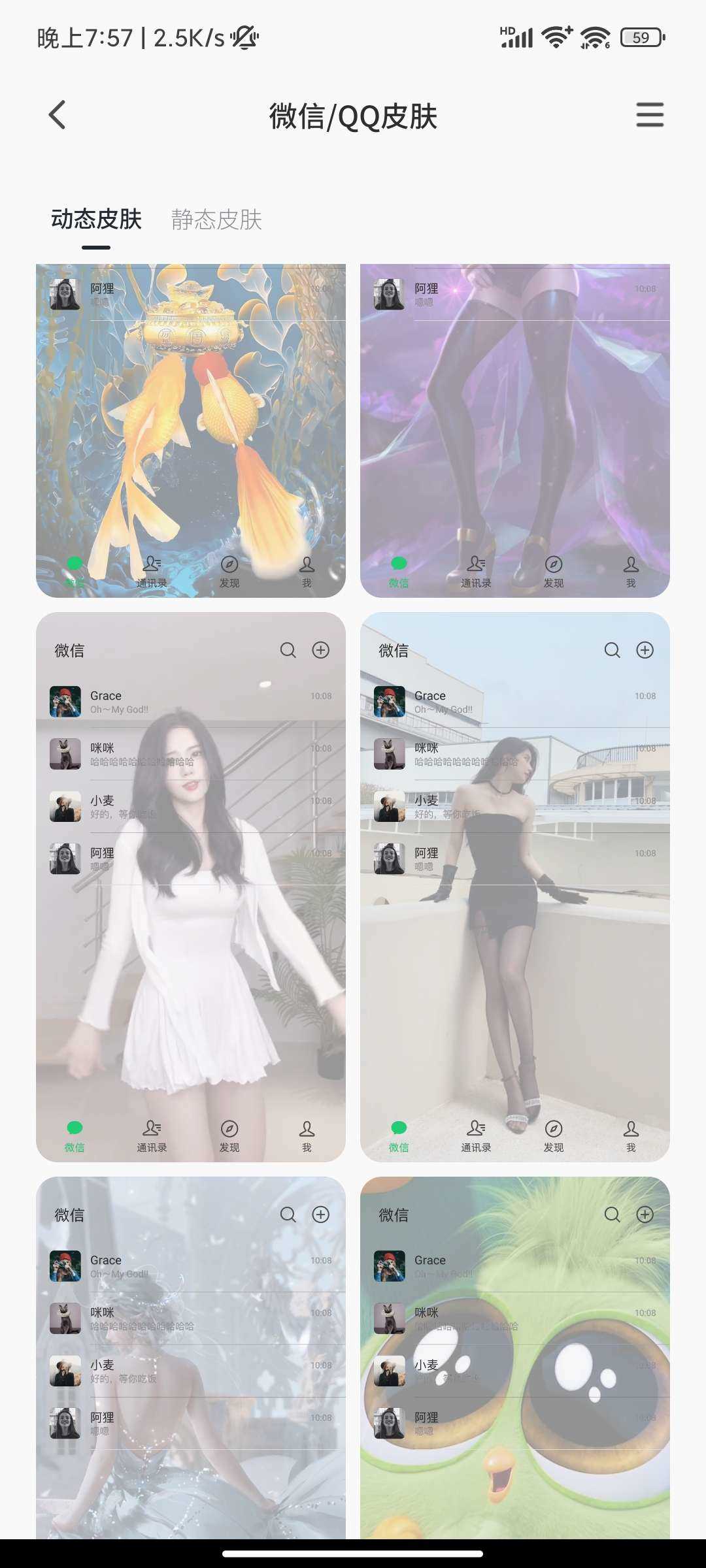The height and width of the screenshot is (1568, 706).
Task: Switch to the 静态皮肤 tab
Action: pyautogui.click(x=216, y=220)
